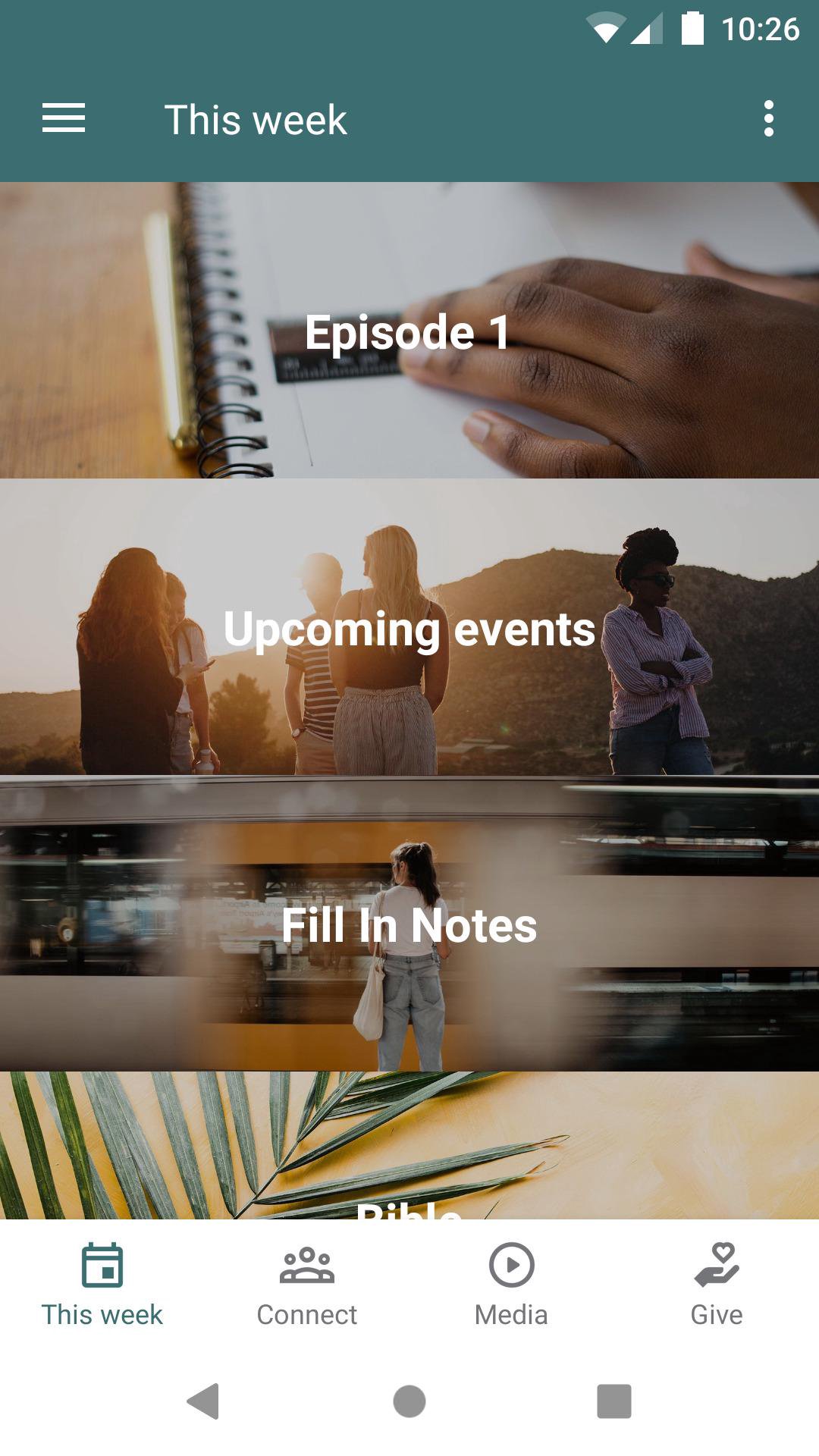Open the Episode 1 card

(x=409, y=331)
